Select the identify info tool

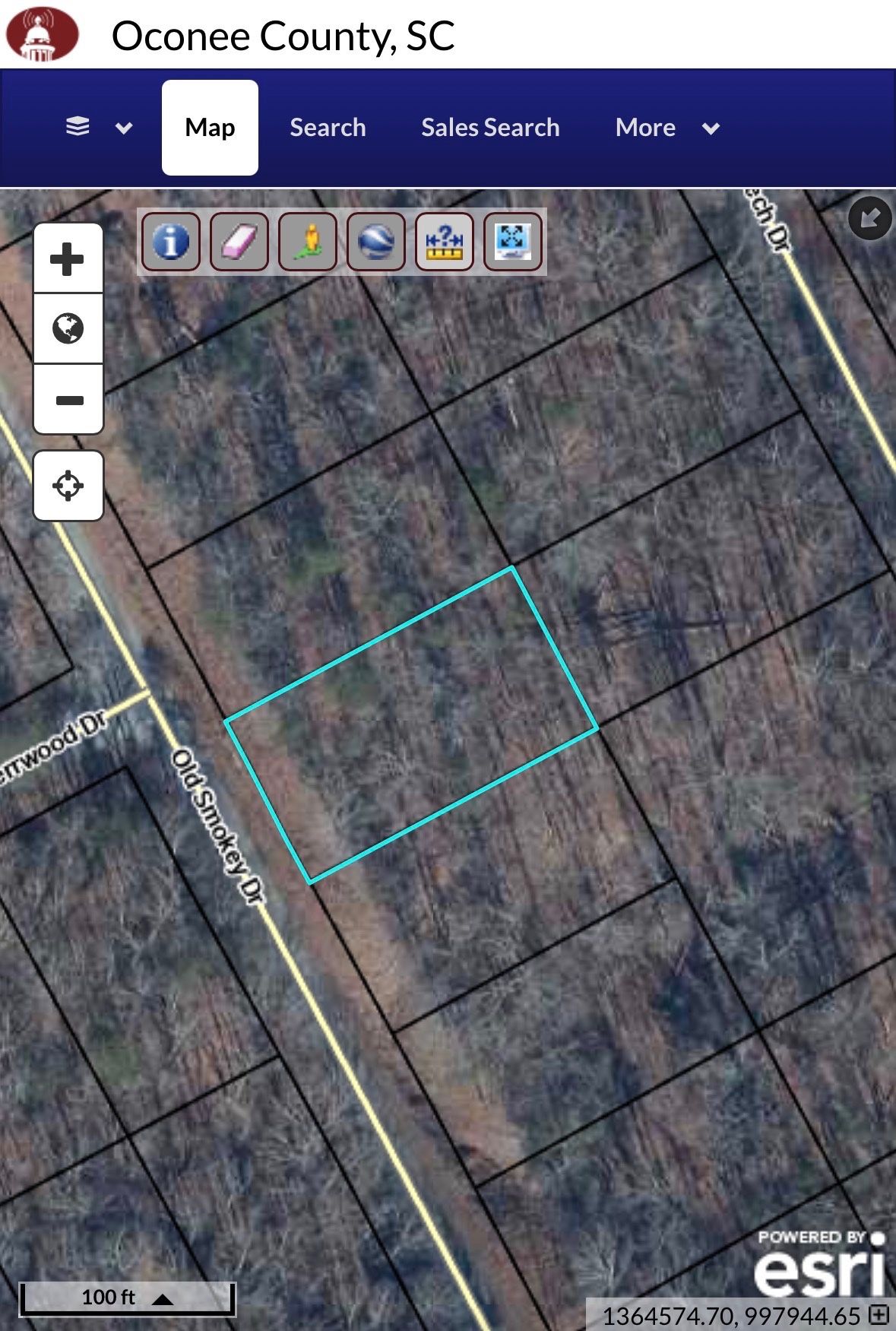click(171, 242)
